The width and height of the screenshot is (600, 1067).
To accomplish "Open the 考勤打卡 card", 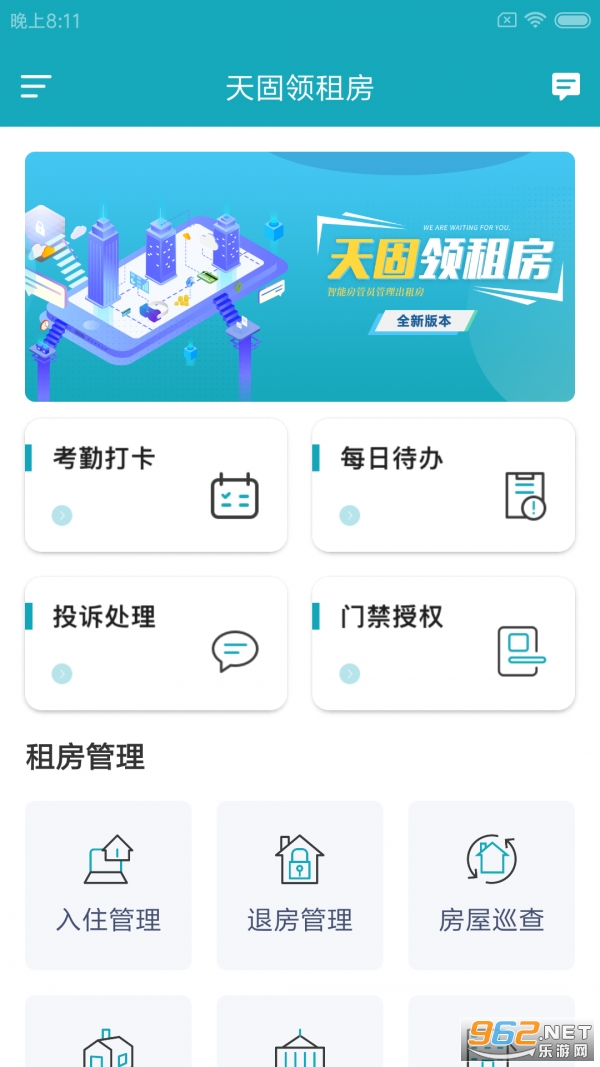I will click(156, 485).
